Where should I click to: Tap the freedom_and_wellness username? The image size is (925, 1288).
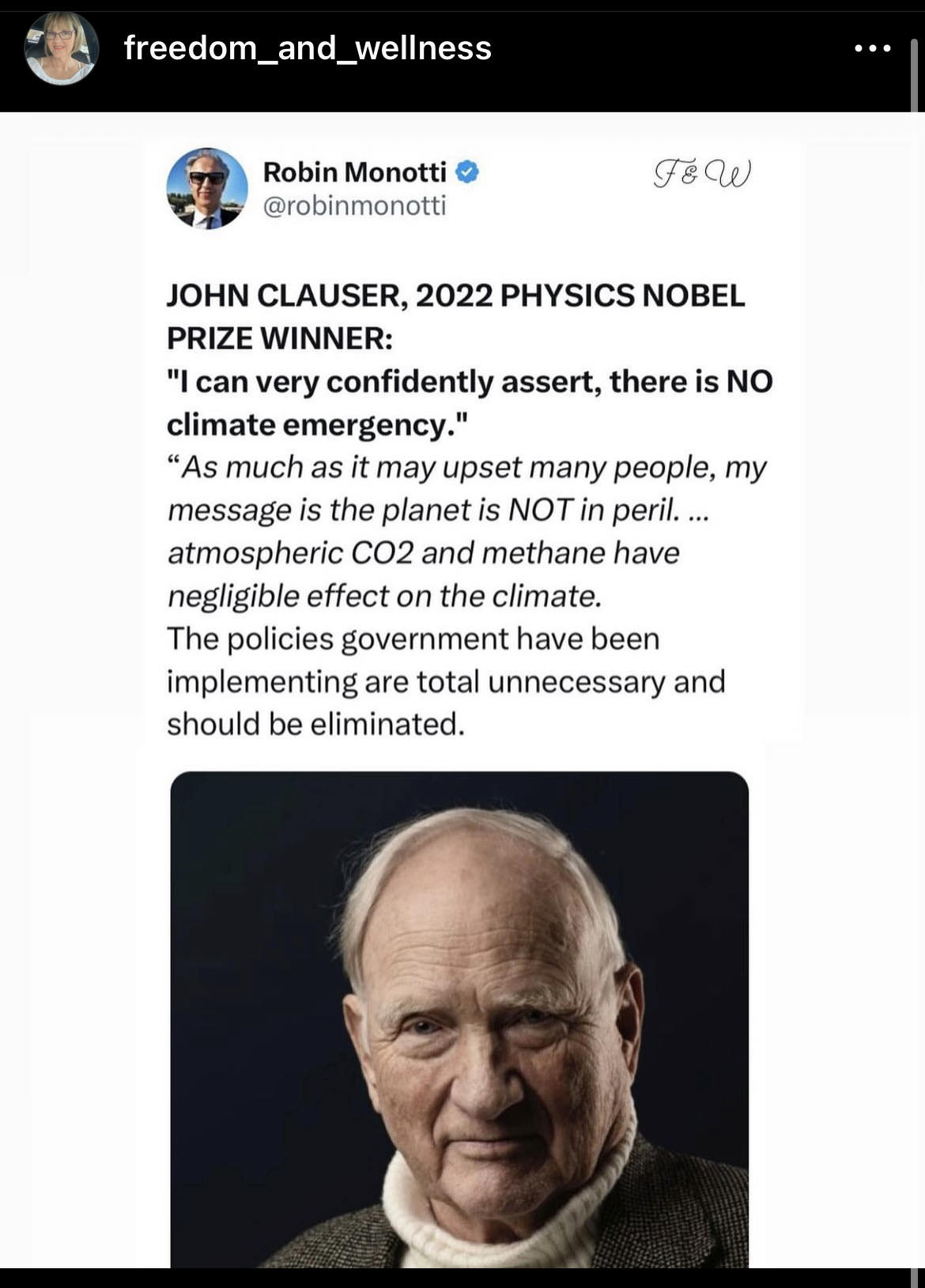[308, 49]
